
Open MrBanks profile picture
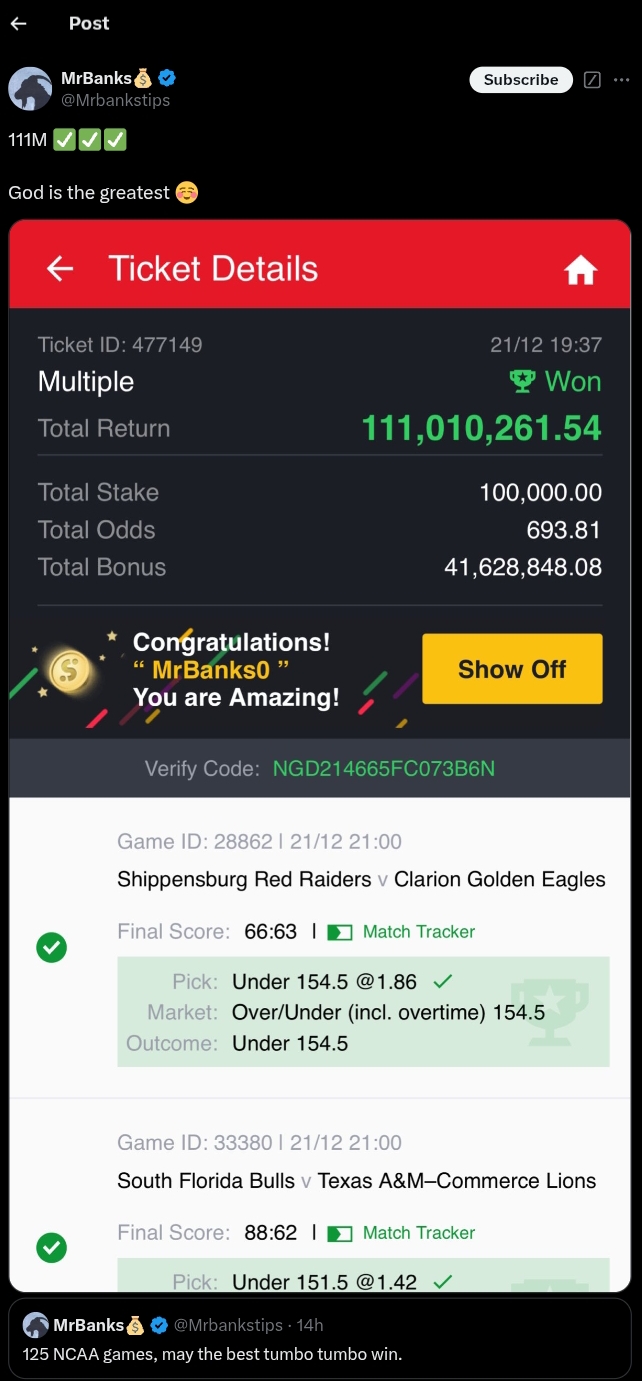click(30, 89)
